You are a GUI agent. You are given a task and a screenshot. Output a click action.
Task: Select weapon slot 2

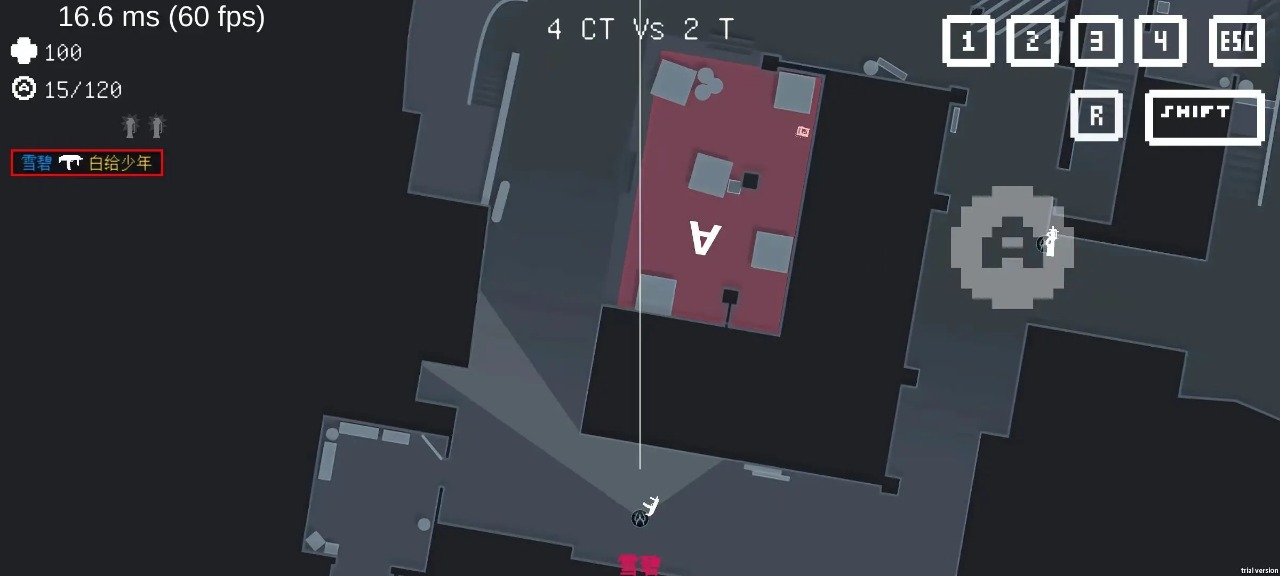coord(1031,42)
